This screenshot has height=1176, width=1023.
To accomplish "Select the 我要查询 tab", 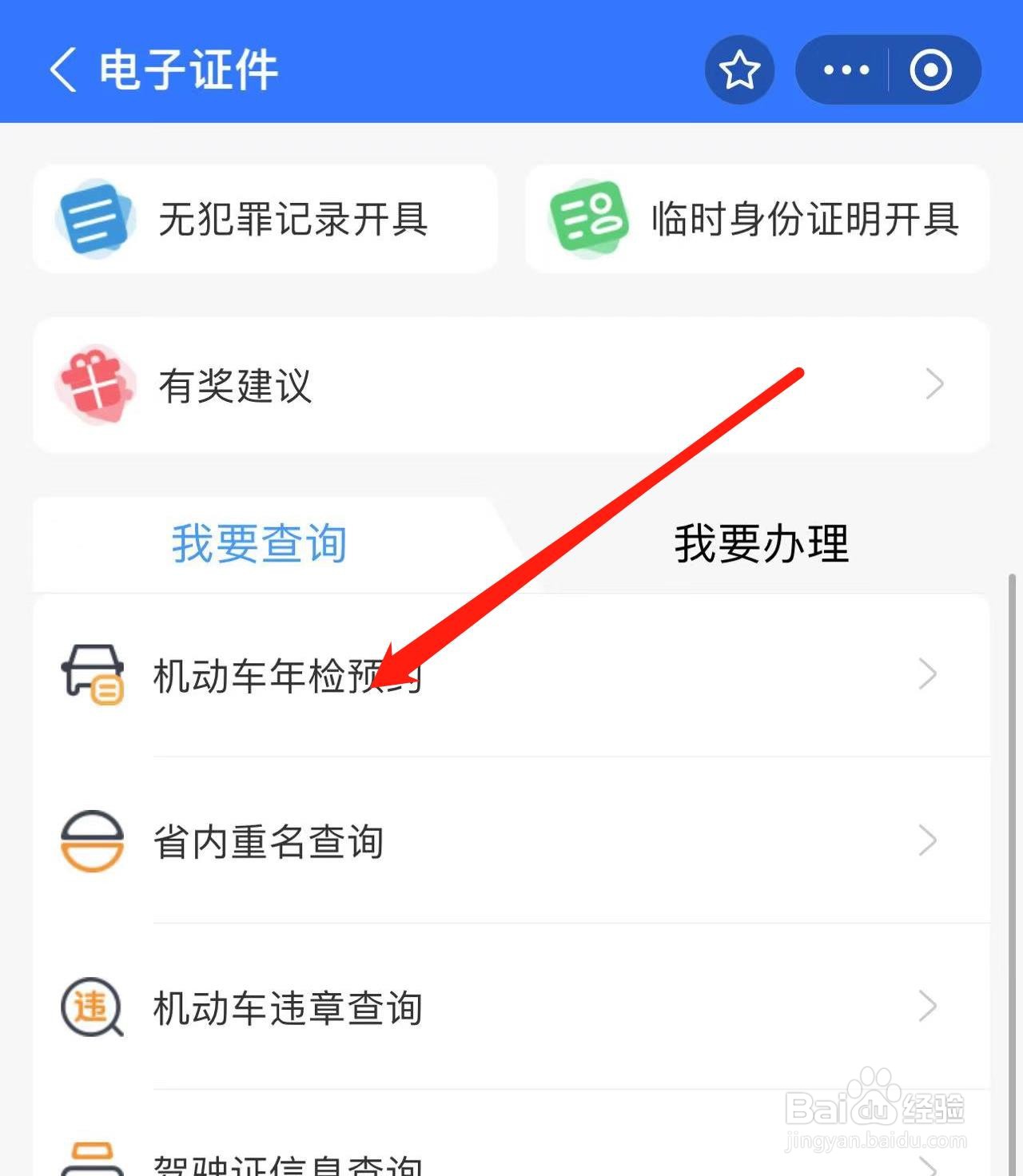I will (x=257, y=543).
